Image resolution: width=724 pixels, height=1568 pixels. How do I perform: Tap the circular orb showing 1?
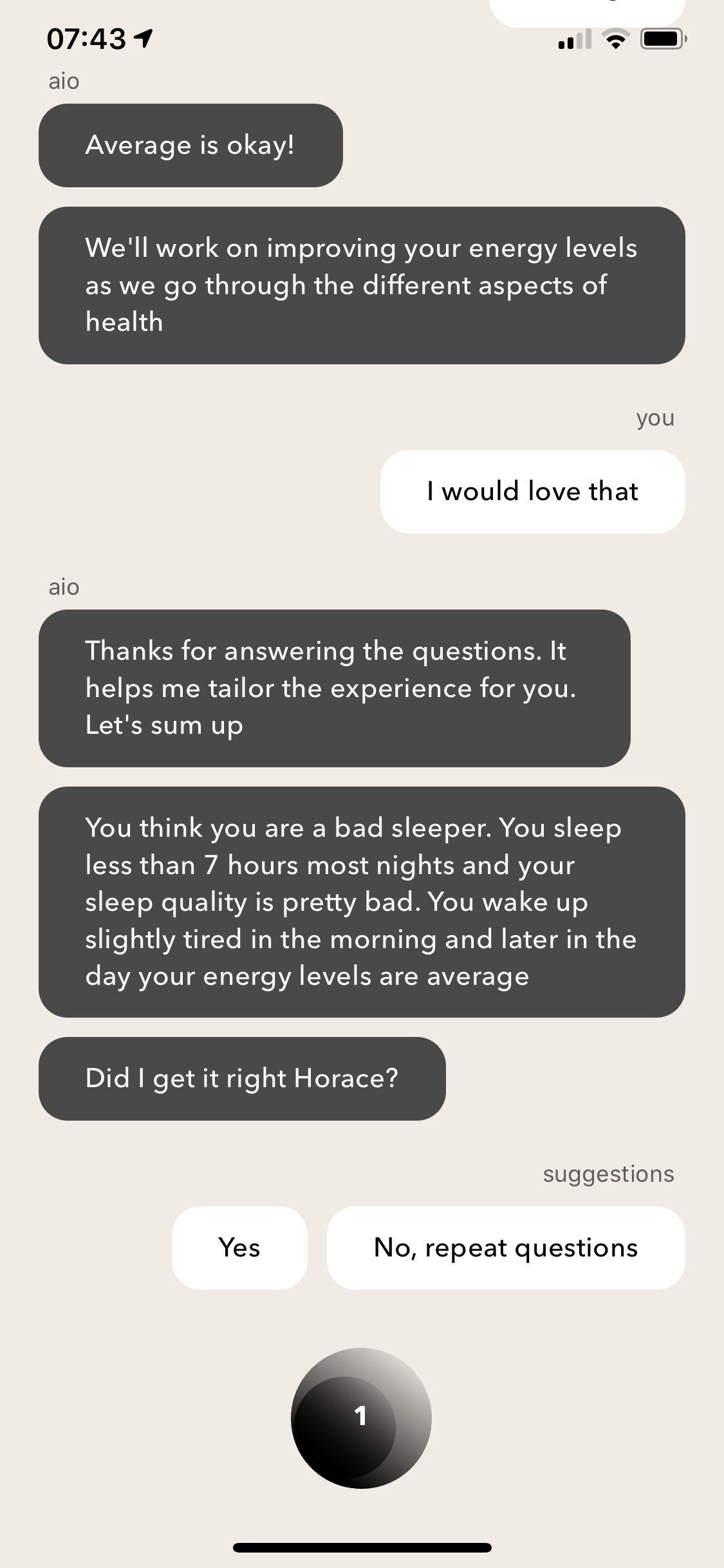361,1417
